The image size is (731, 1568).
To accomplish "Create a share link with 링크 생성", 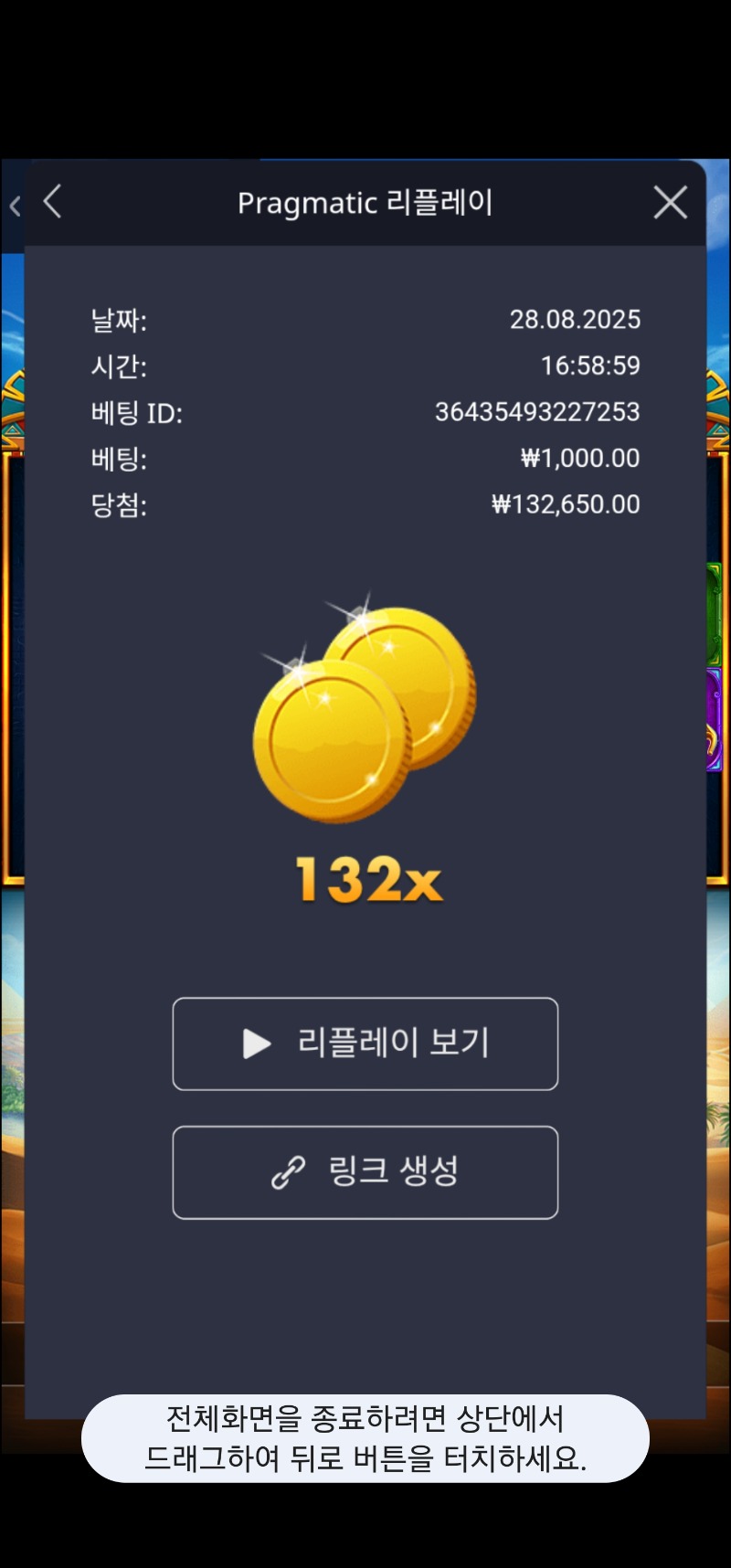I will (365, 1171).
